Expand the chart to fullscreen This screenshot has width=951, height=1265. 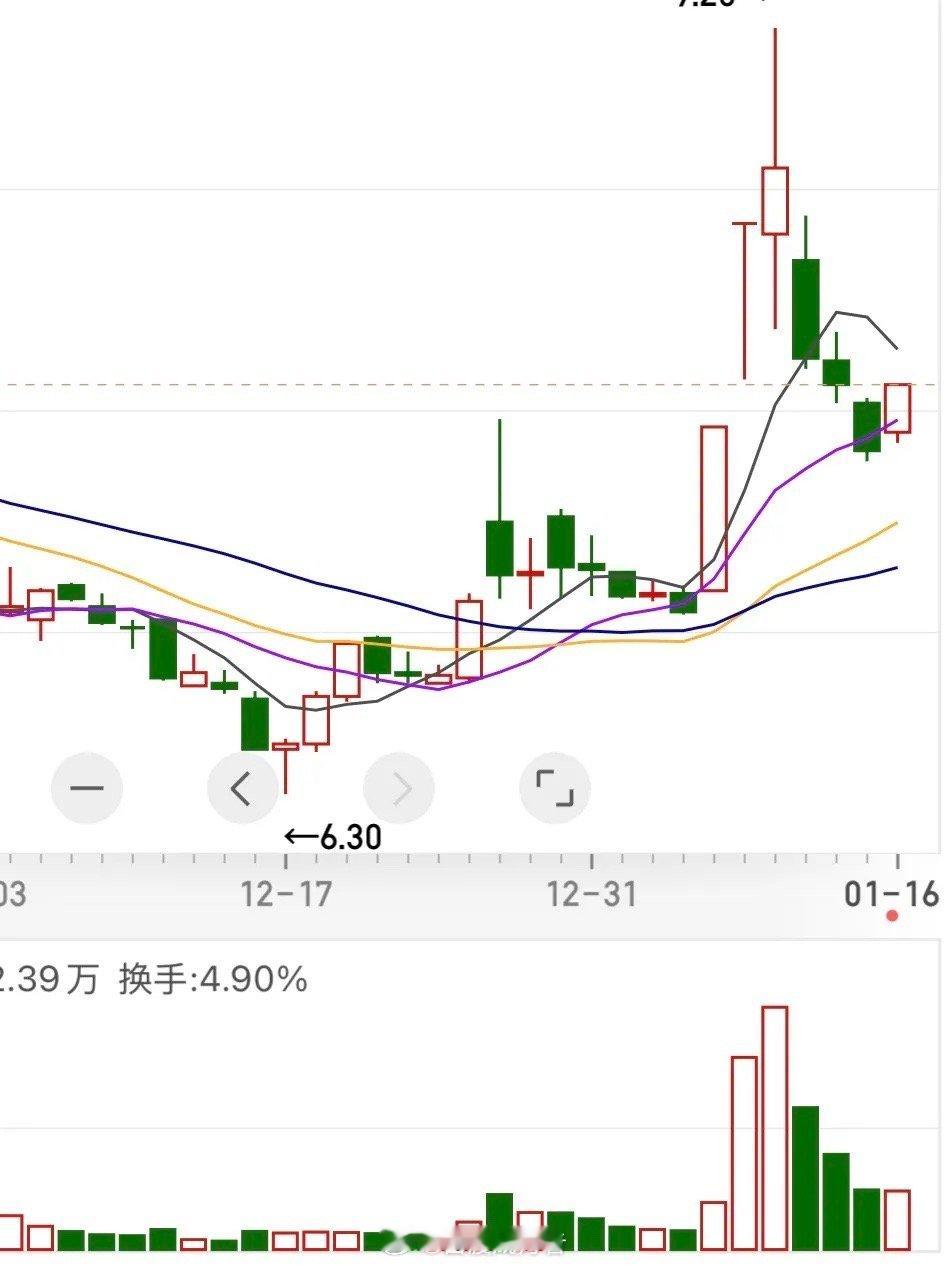click(555, 788)
